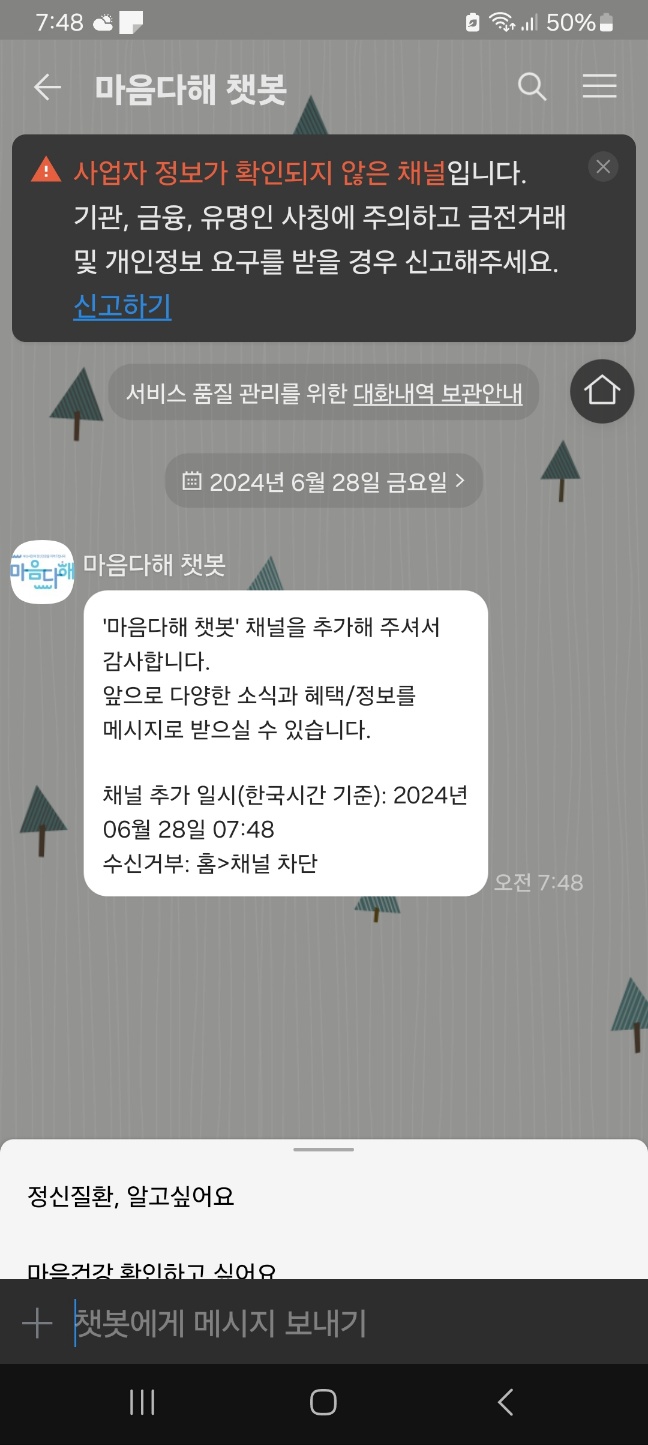Select 마음건강 확인하고 싶어요 option

[152, 1268]
